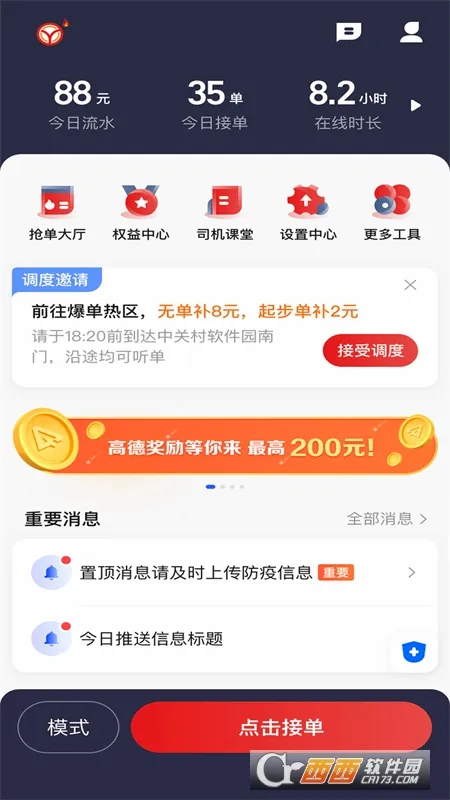Open the messages chat icon
The height and width of the screenshot is (800, 450).
pos(348,33)
